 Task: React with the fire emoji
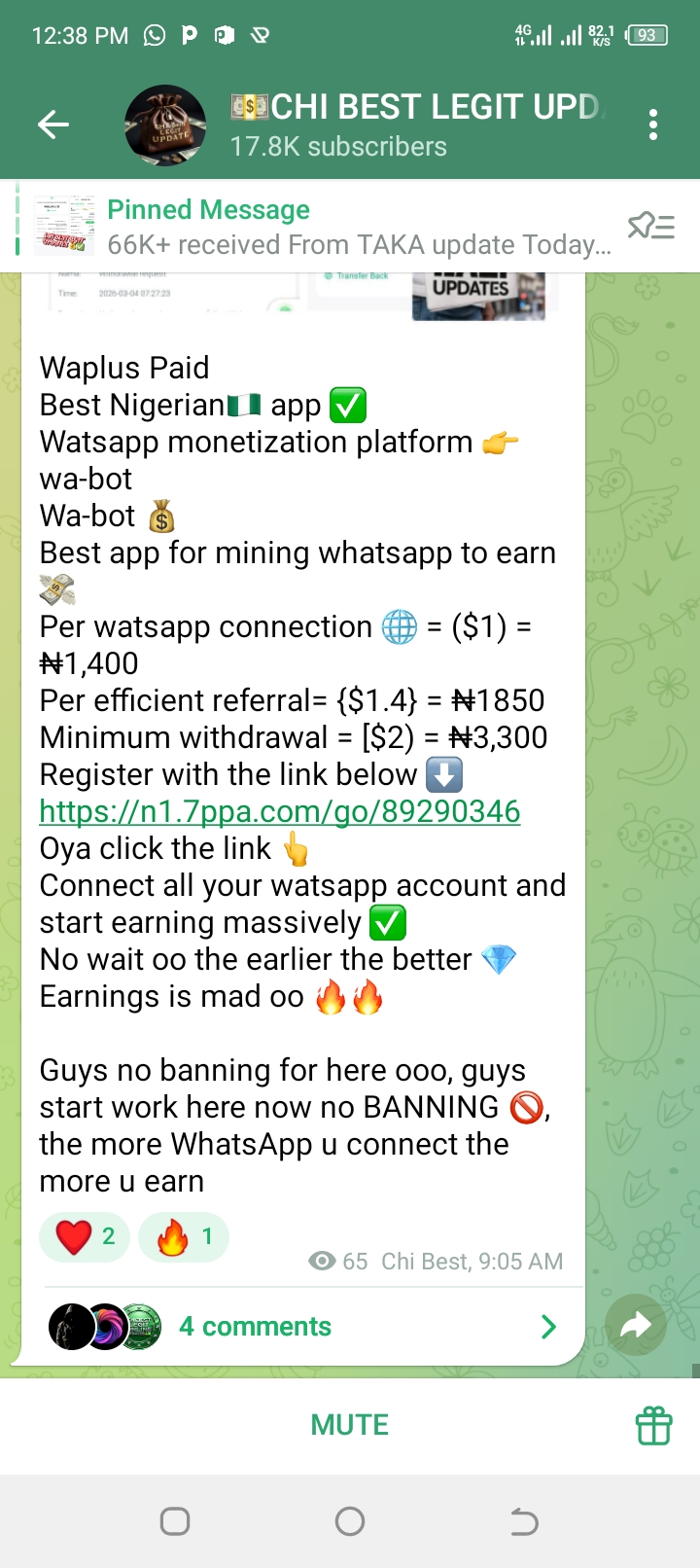pyautogui.click(x=184, y=1236)
